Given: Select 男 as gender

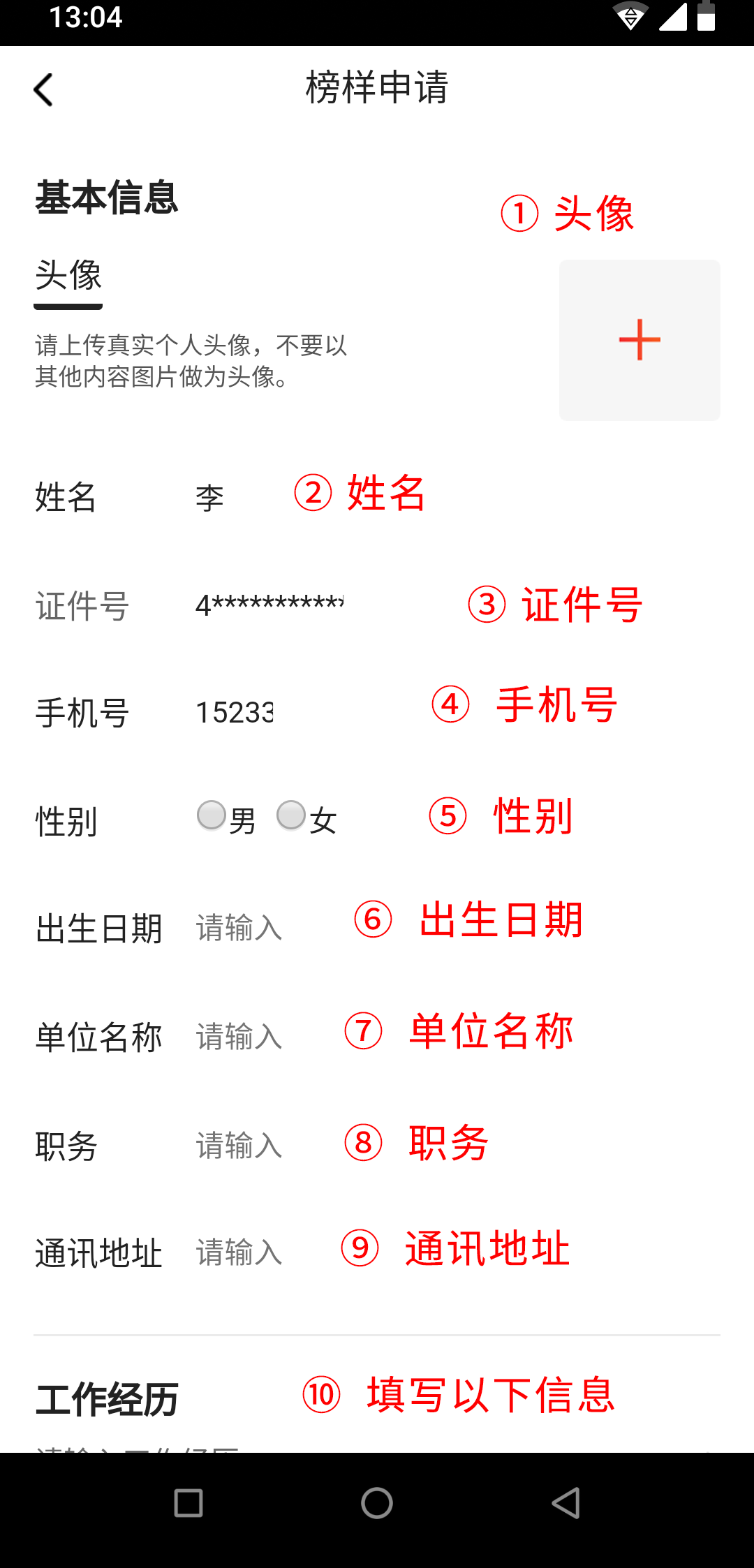Looking at the screenshot, I should pos(212,815).
